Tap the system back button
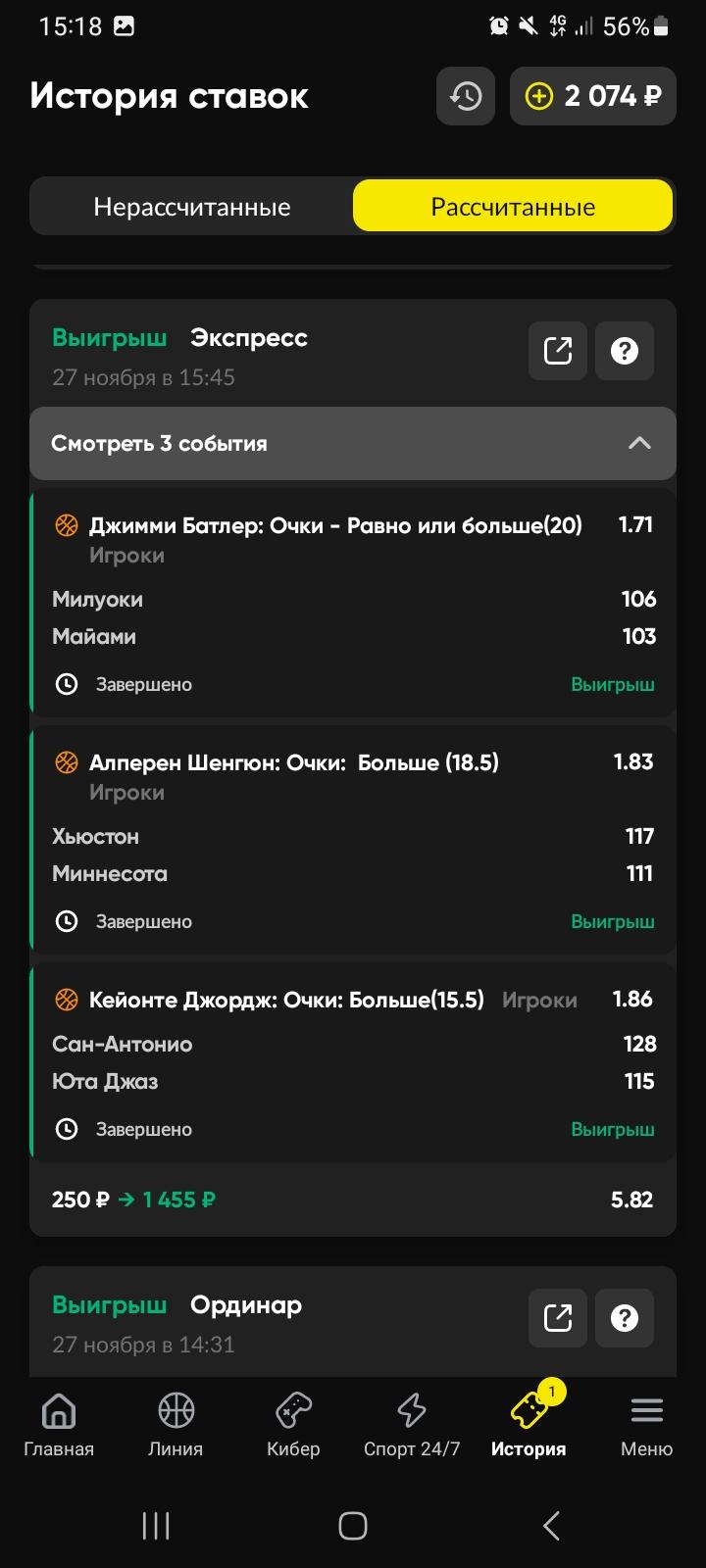Screen dimensions: 706x1568 (551, 1526)
